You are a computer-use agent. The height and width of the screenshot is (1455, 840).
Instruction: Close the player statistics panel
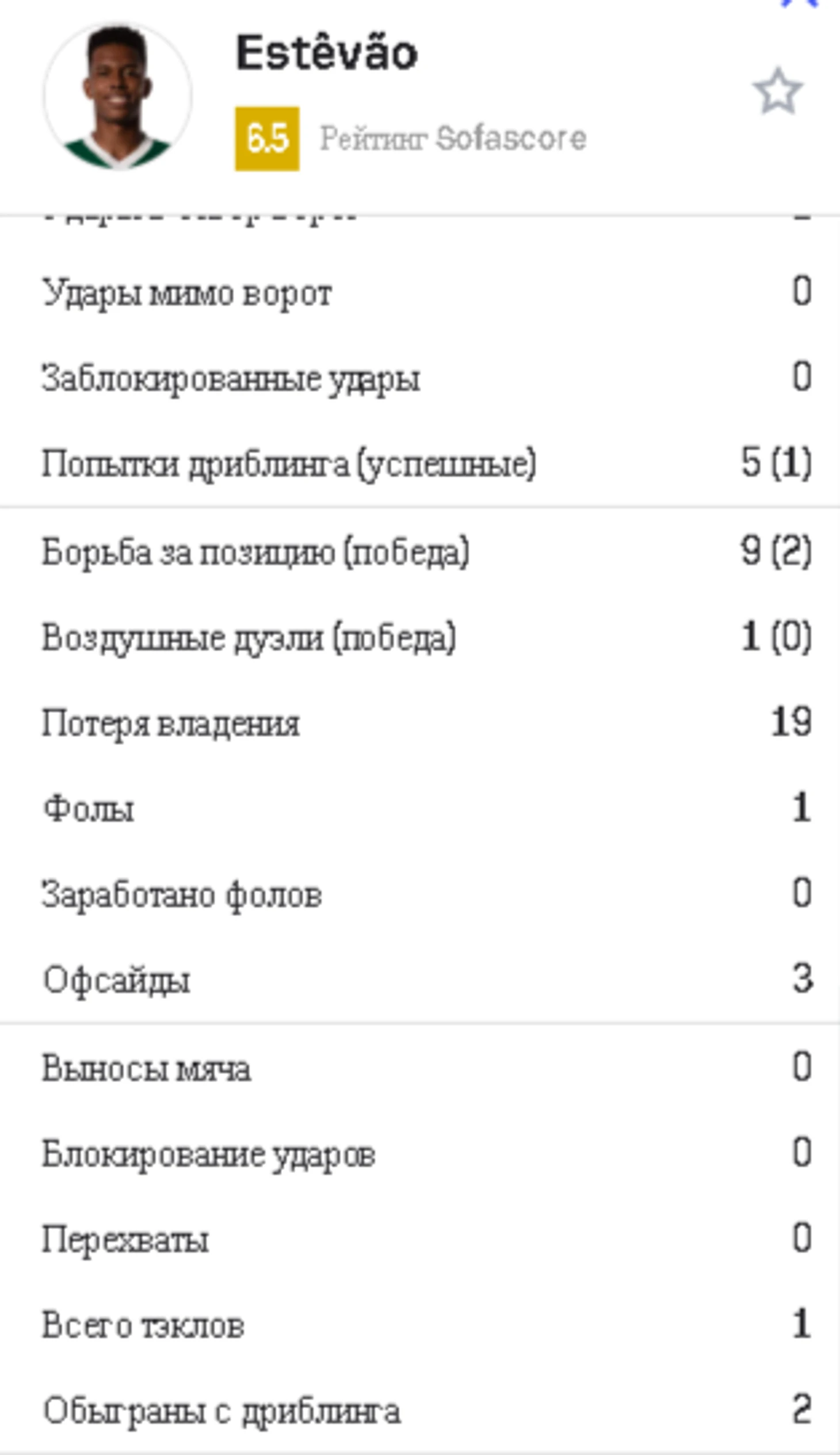click(800, 3)
